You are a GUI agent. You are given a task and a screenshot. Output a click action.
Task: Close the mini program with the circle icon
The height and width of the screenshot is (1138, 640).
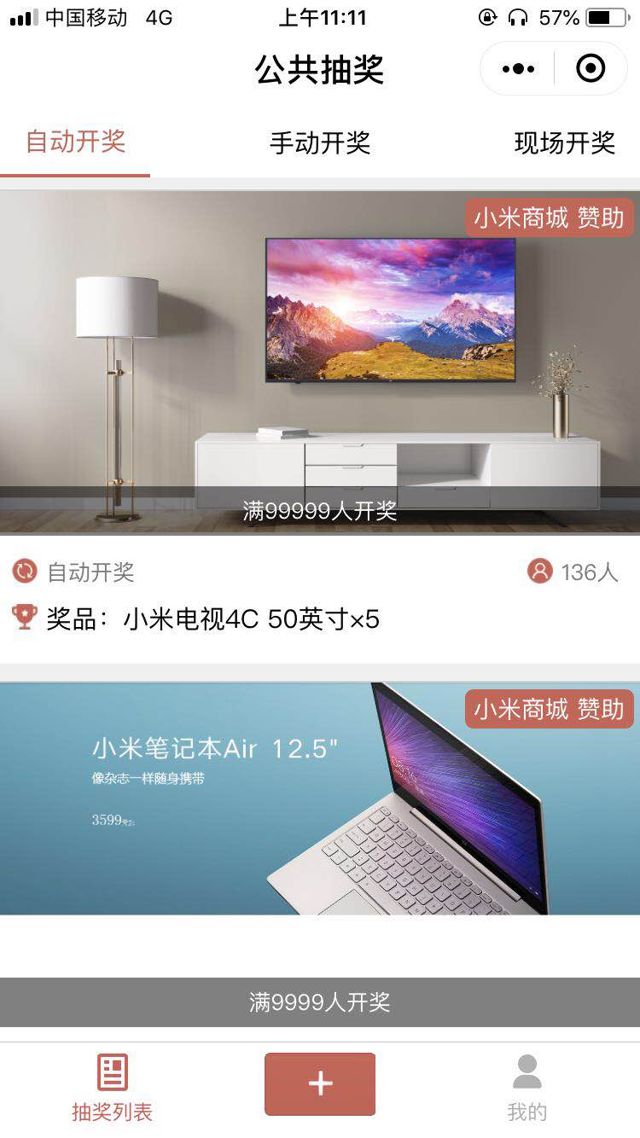(591, 68)
